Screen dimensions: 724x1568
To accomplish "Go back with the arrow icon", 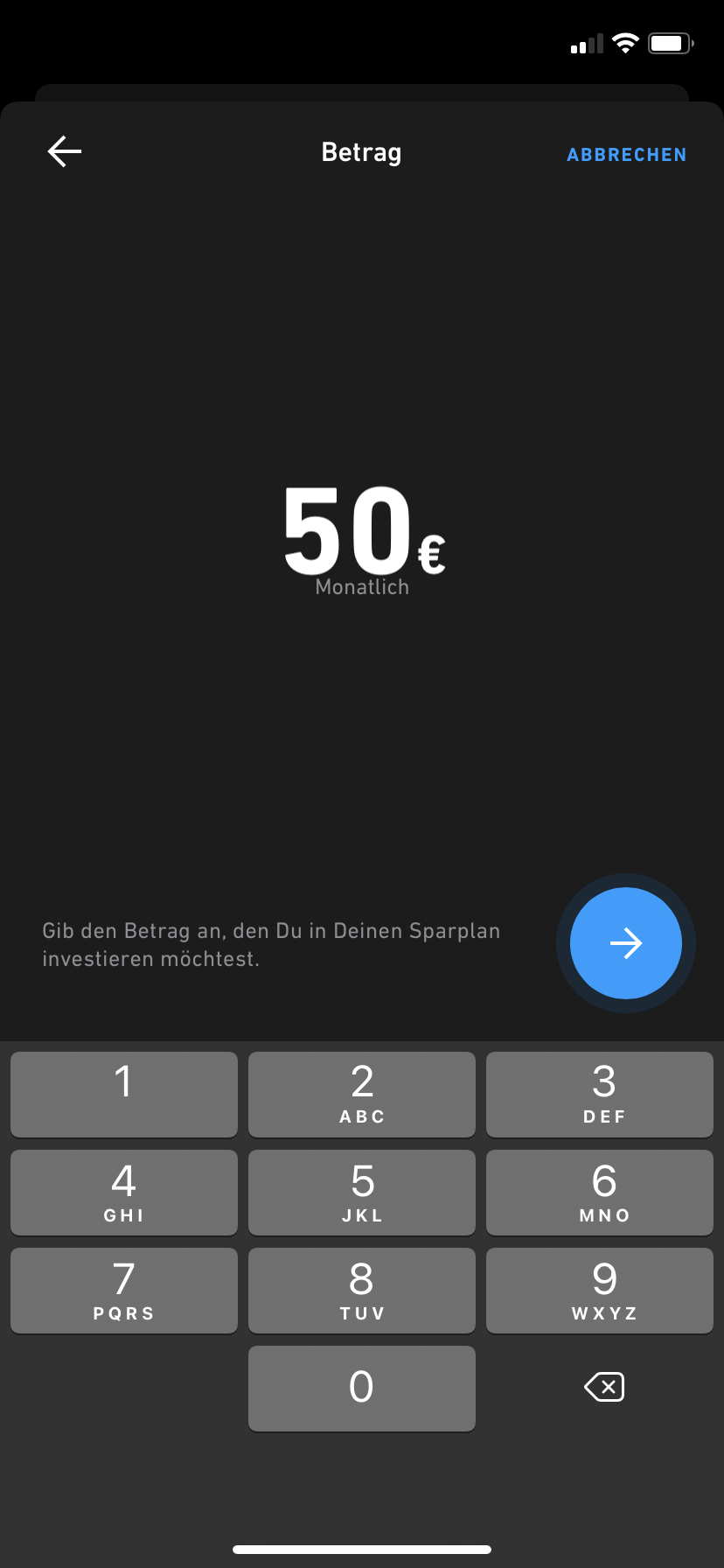I will (x=65, y=151).
